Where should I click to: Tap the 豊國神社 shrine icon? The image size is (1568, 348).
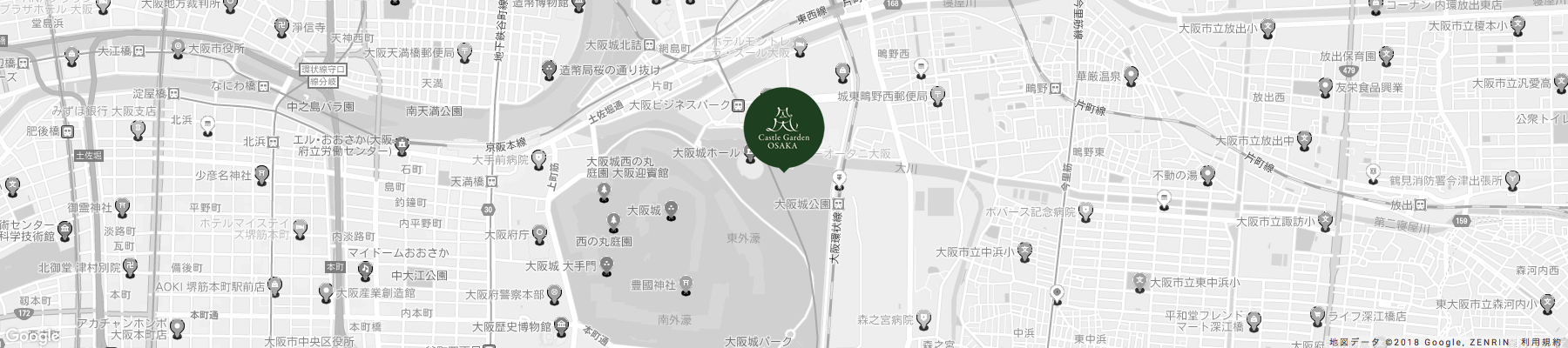tap(686, 283)
